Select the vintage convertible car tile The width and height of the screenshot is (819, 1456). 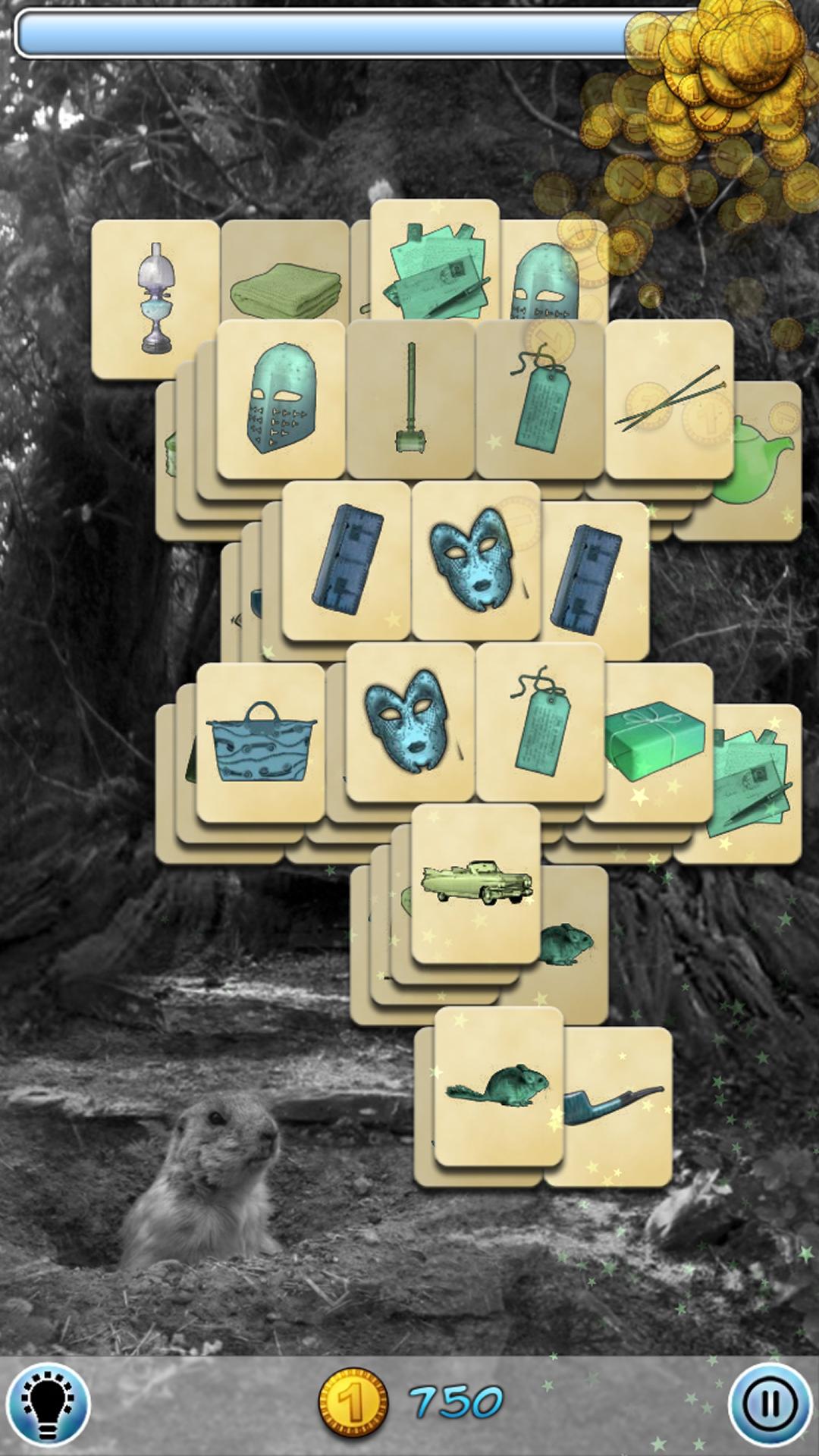tap(475, 883)
